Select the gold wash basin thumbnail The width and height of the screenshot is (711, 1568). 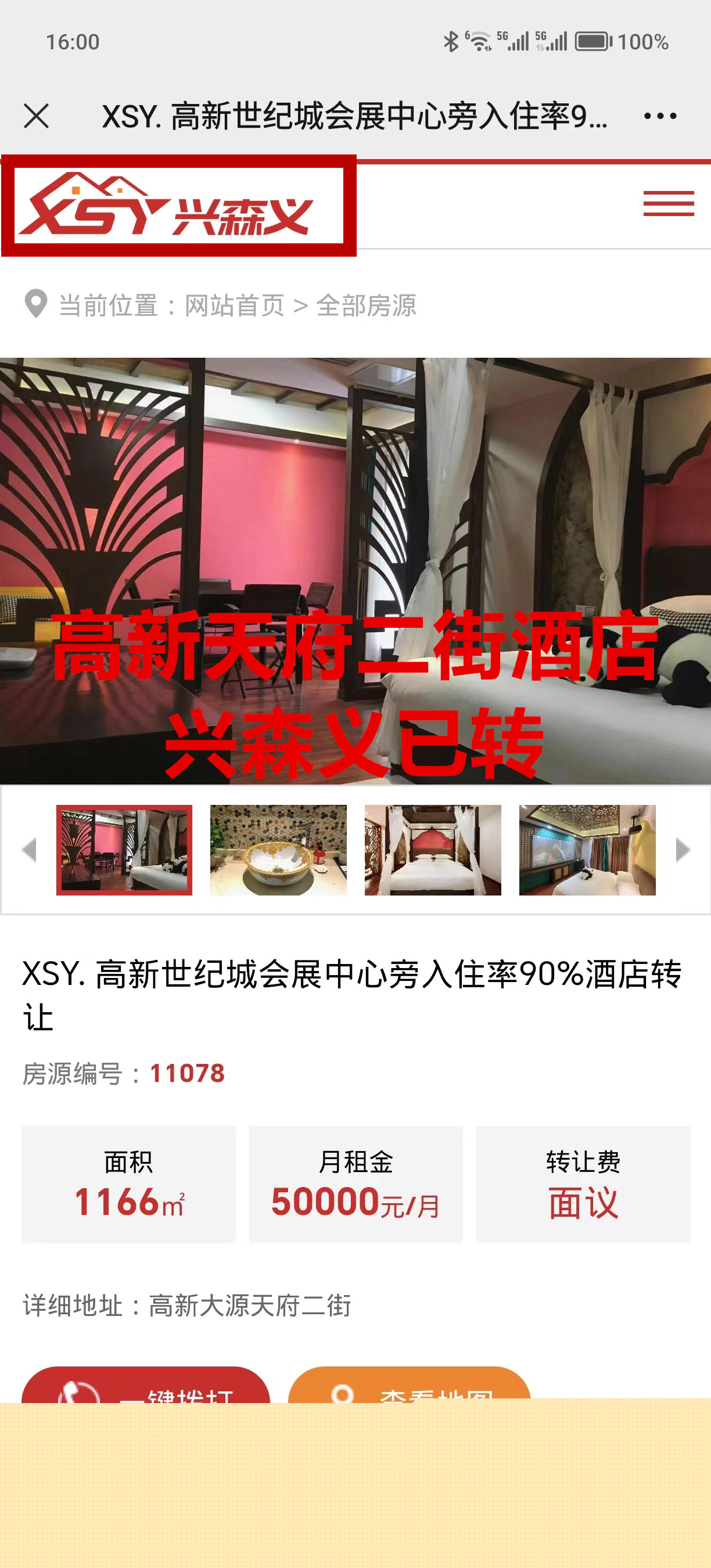[278, 850]
